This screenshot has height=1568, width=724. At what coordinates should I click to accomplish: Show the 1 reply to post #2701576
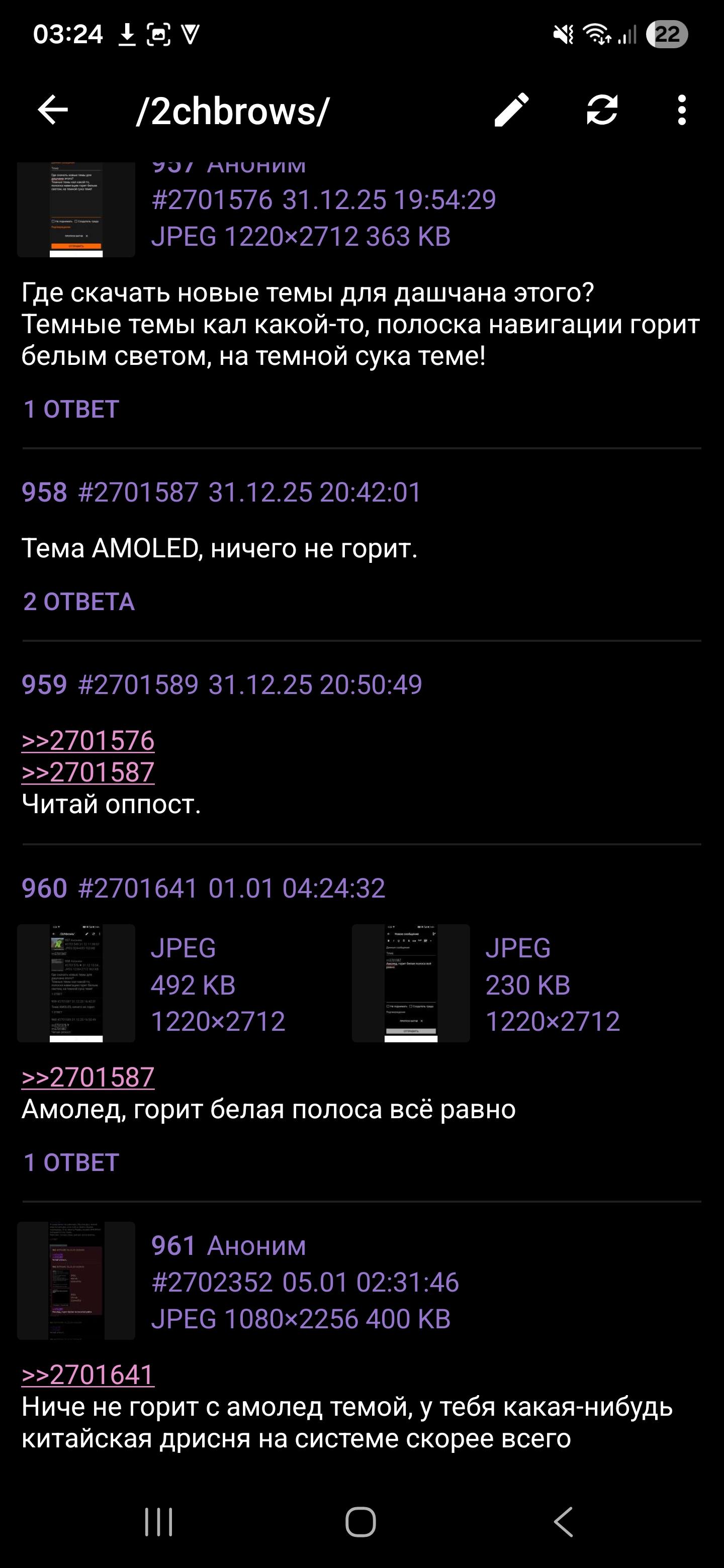pos(71,410)
